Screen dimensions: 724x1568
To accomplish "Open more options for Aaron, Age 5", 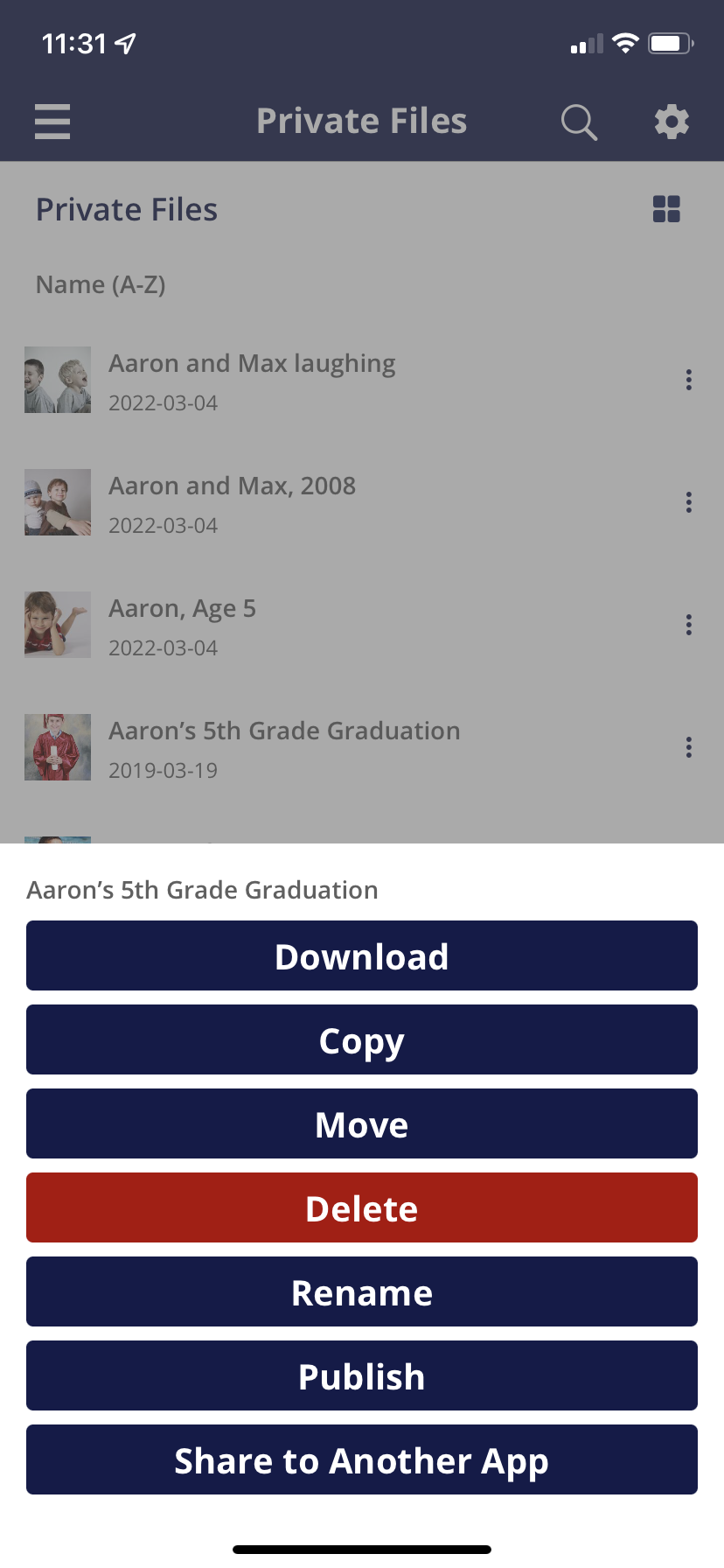I will [689, 625].
